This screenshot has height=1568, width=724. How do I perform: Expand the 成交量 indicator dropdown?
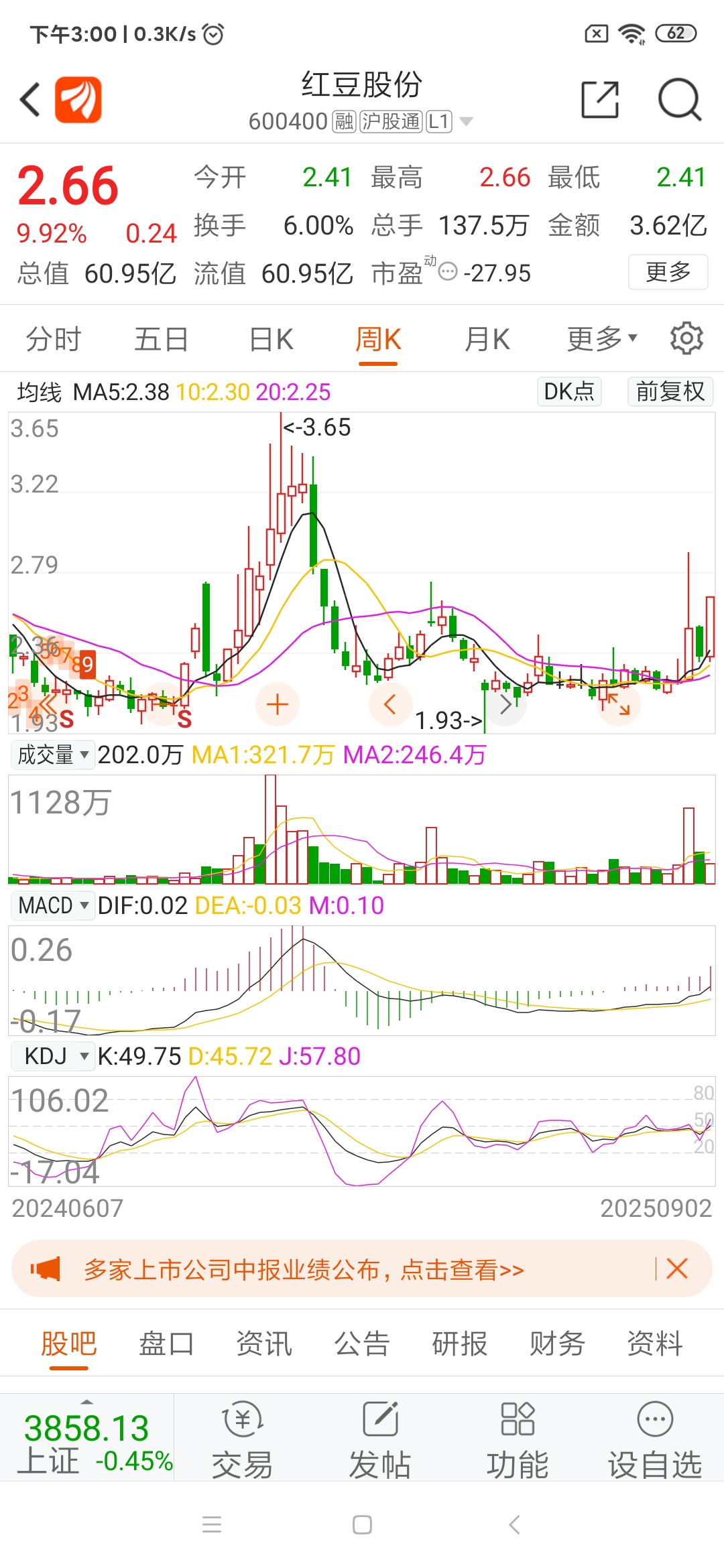coord(52,755)
